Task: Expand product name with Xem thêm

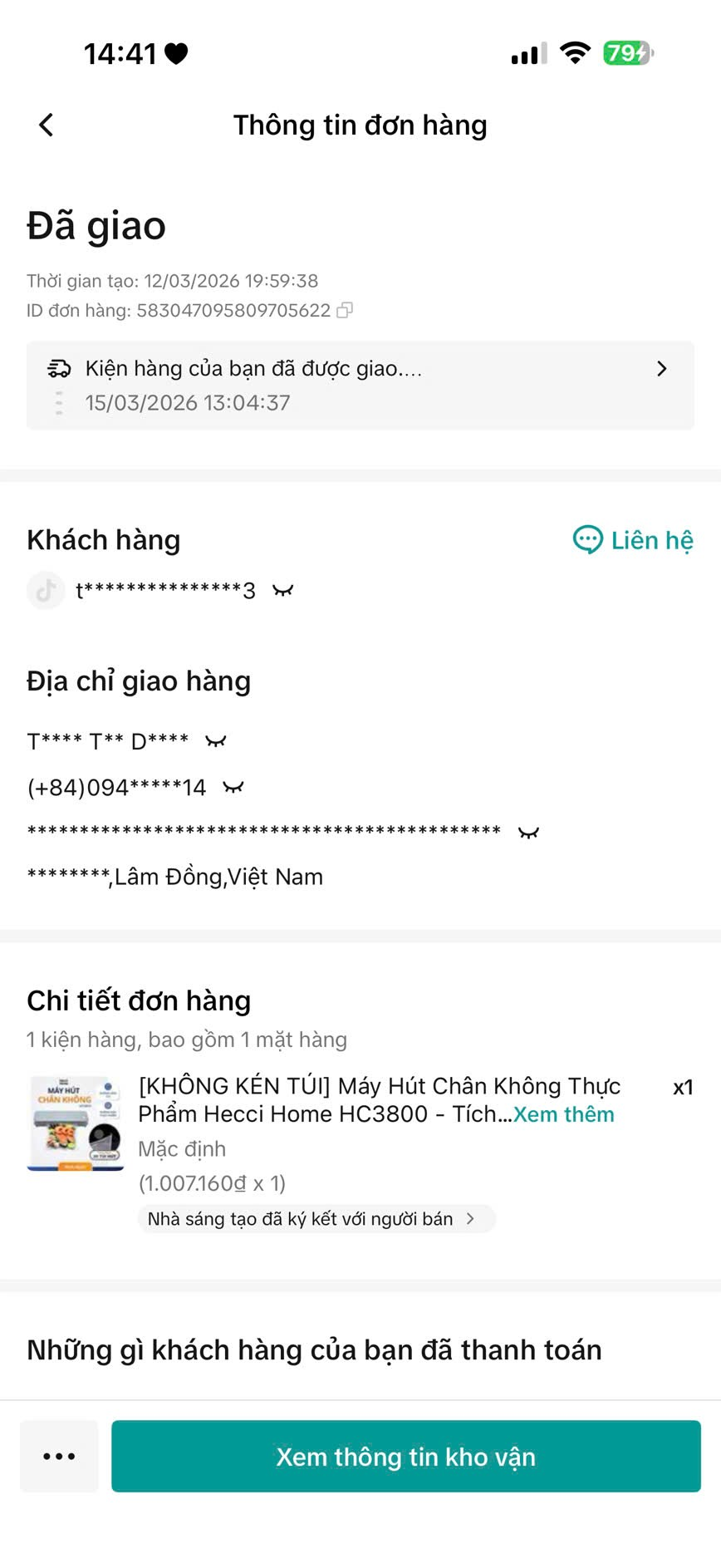Action: pos(564,1114)
